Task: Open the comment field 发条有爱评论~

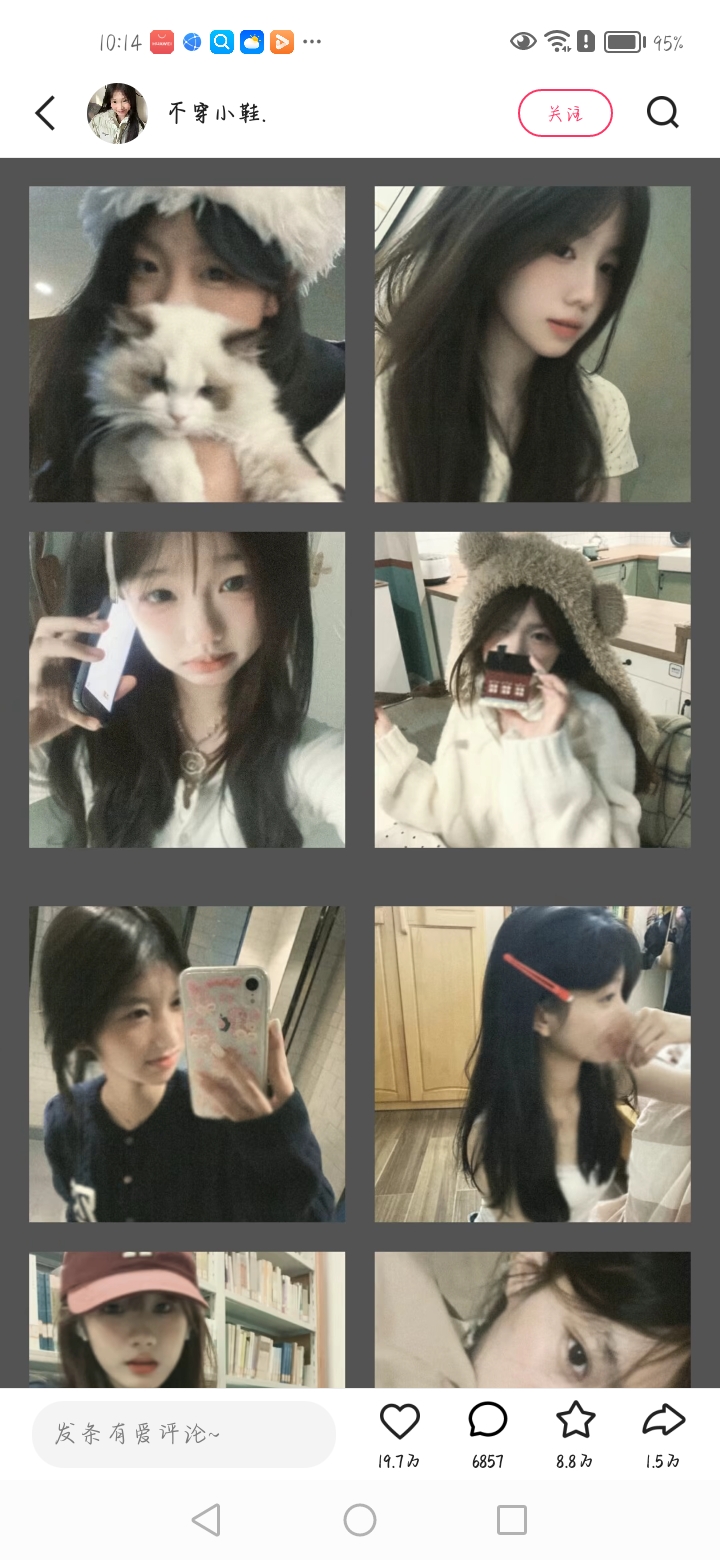Action: point(184,1434)
